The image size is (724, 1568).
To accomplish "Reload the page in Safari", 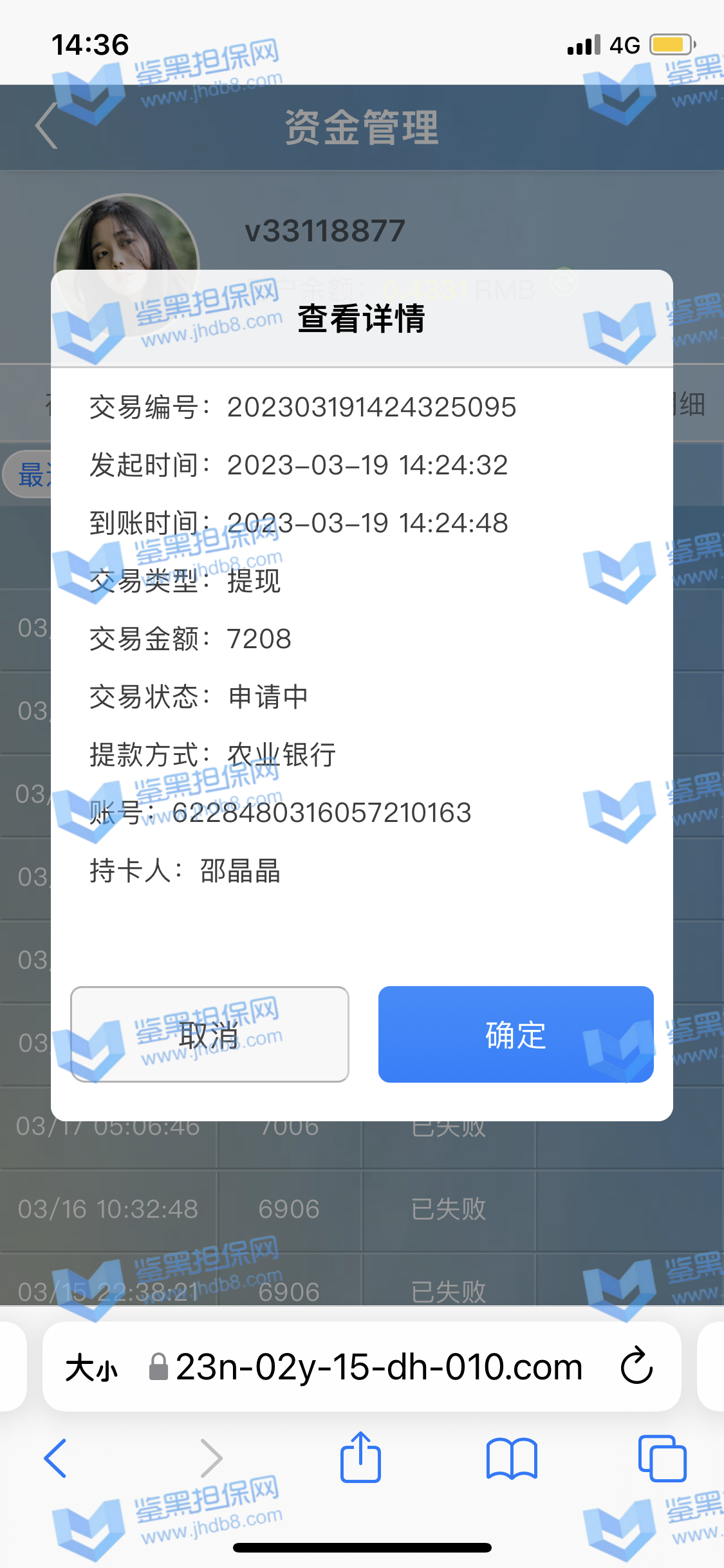I will click(636, 1366).
